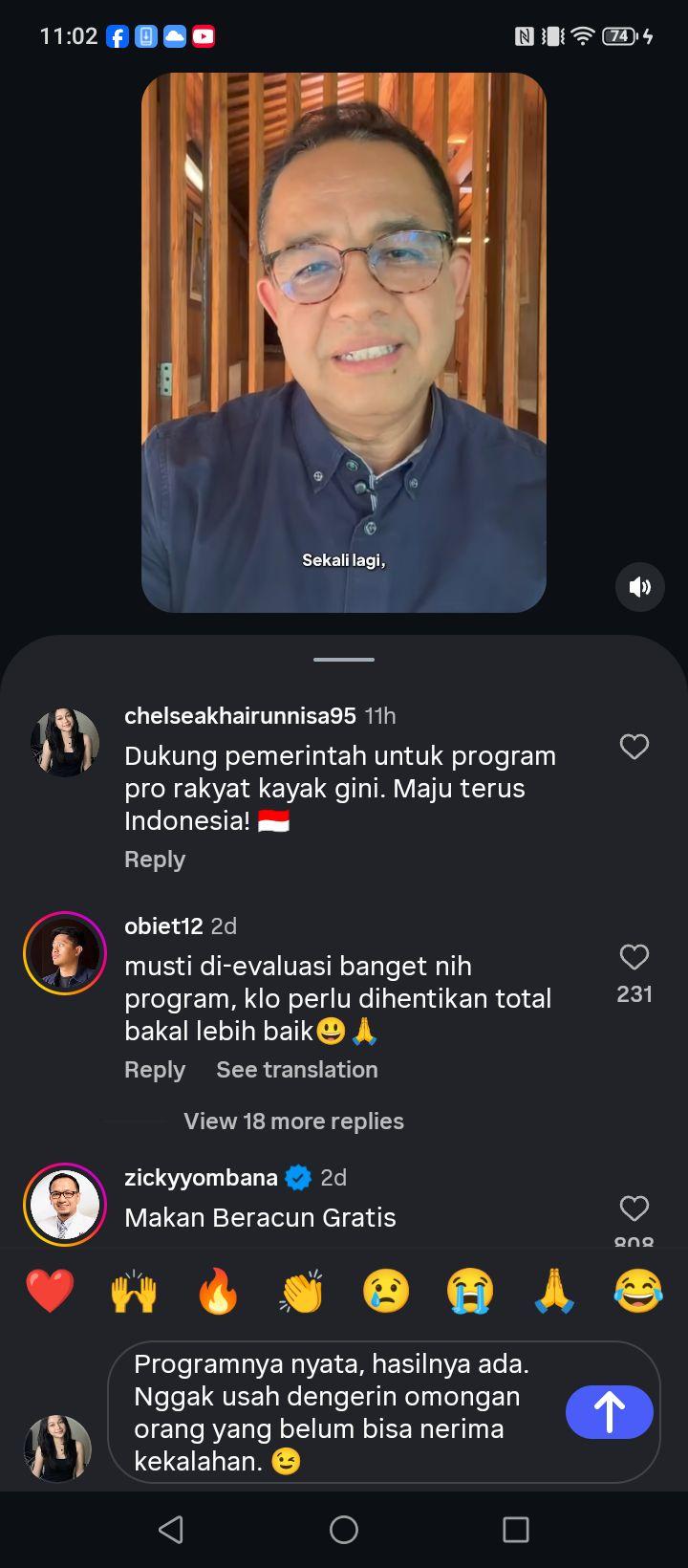
Task: Insert the loudly crying emoji
Action: (470, 1292)
